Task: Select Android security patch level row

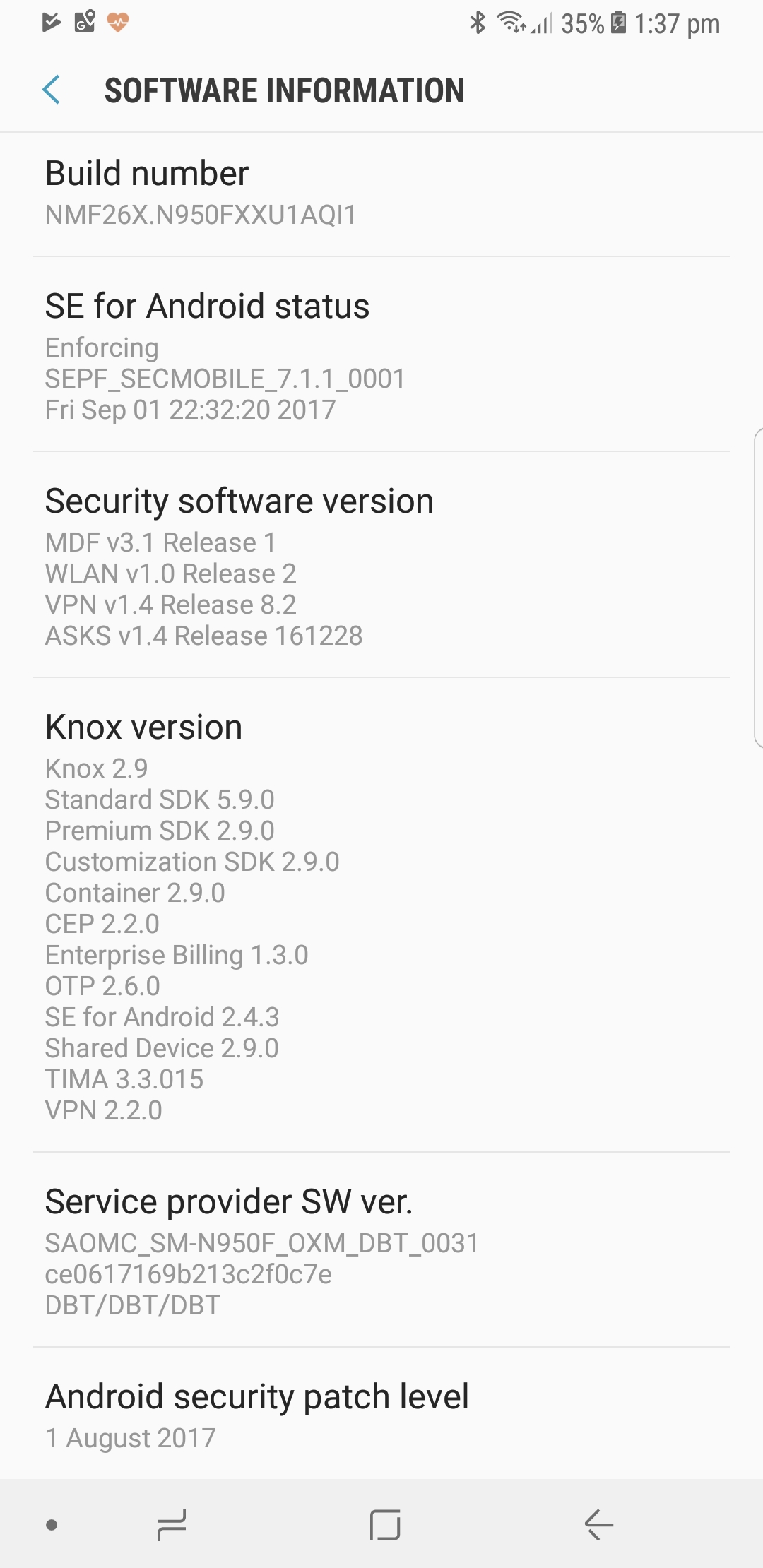Action: 381,1414
